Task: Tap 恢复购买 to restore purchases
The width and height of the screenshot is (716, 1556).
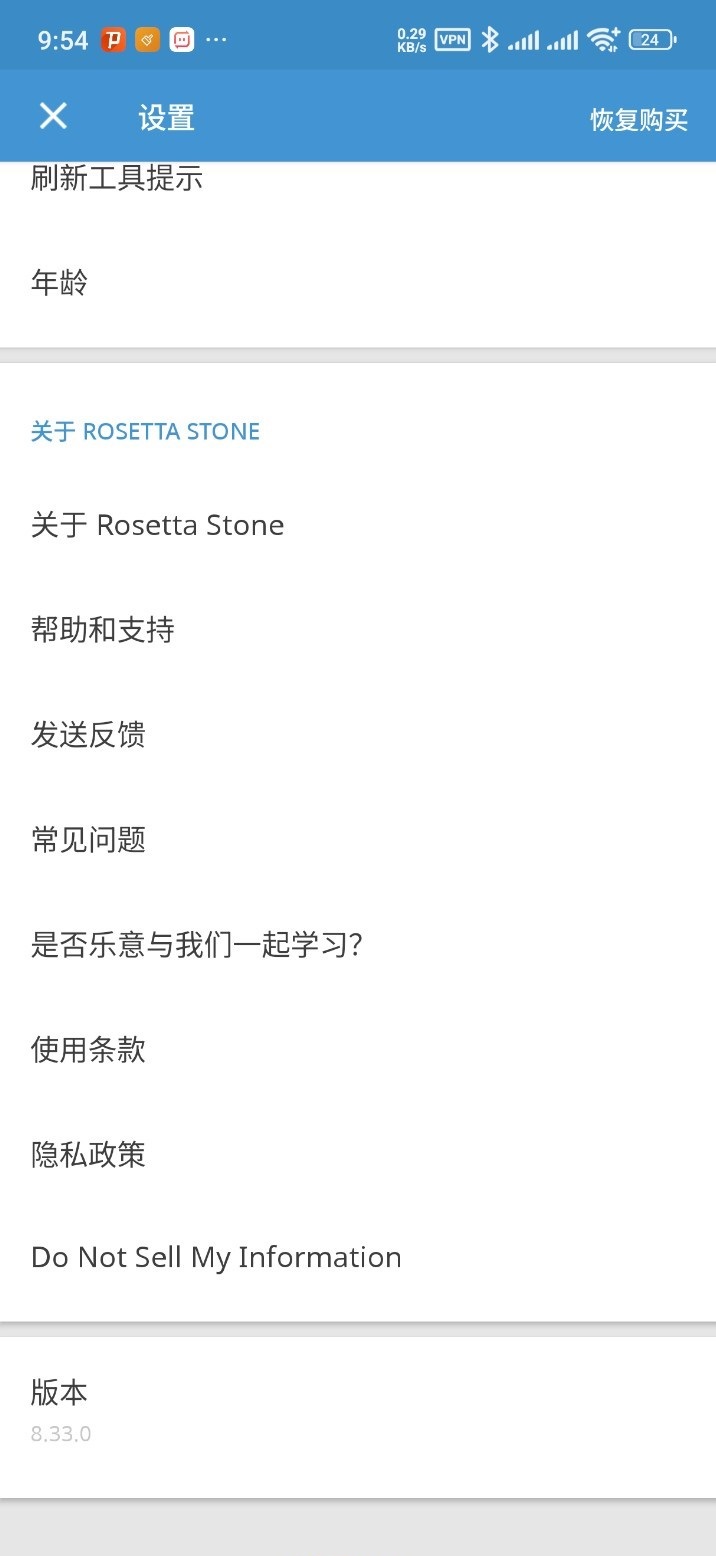Action: 639,120
